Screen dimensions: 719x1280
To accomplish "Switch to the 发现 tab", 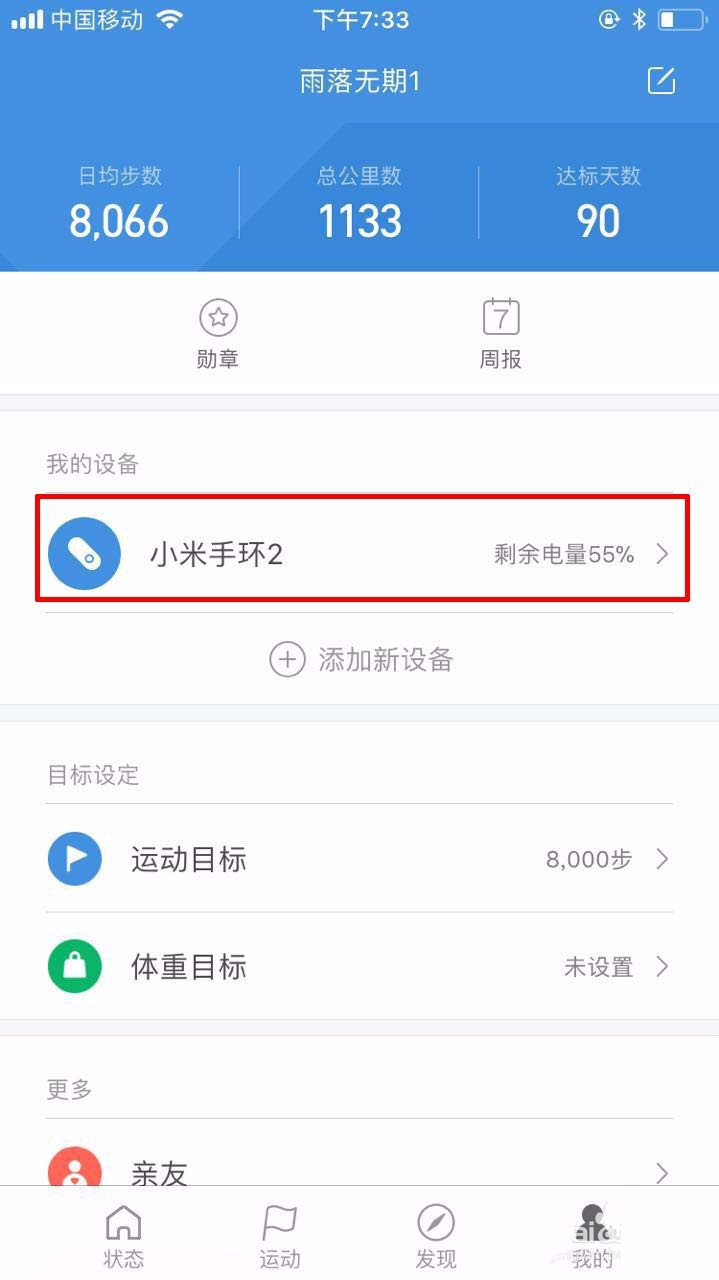I will point(436,1236).
